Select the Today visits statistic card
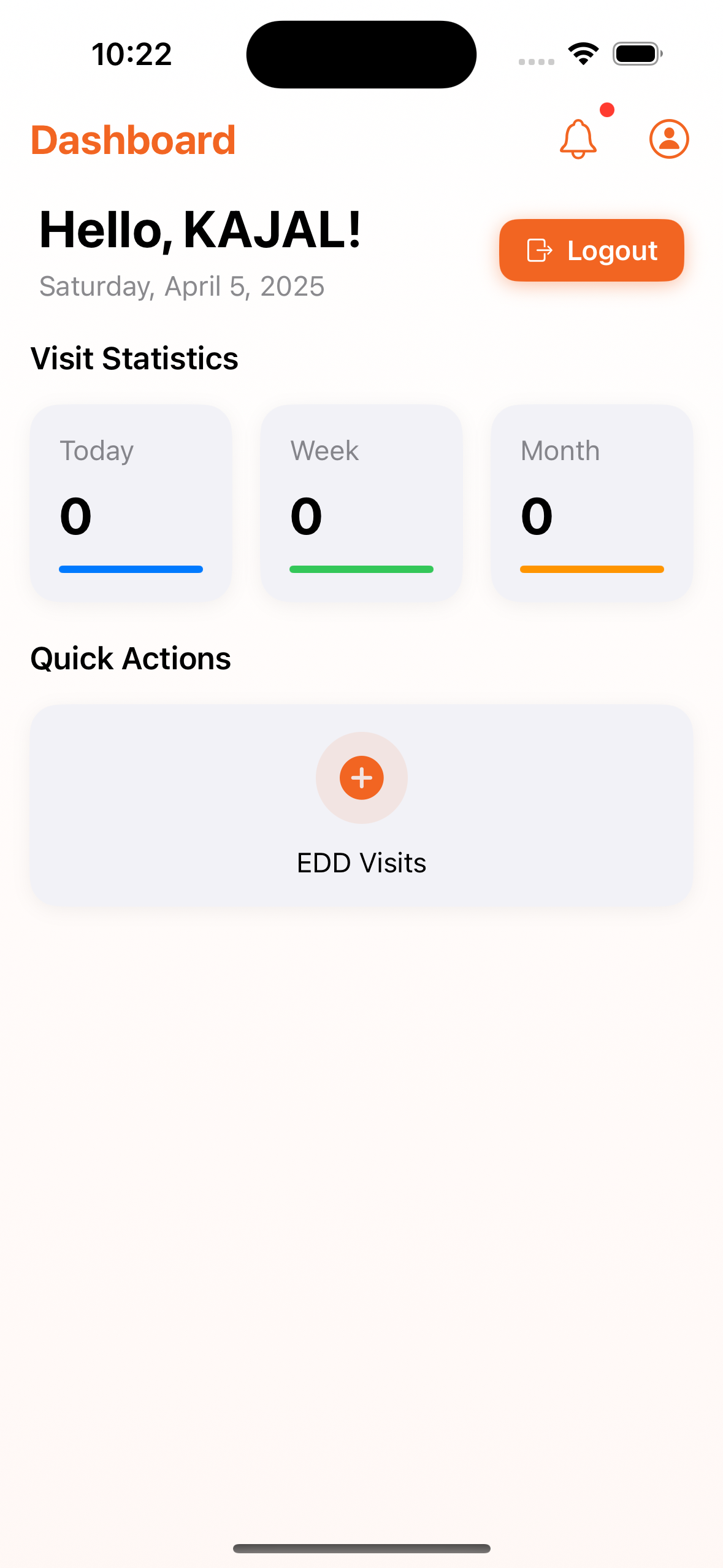The image size is (723, 1568). click(131, 501)
